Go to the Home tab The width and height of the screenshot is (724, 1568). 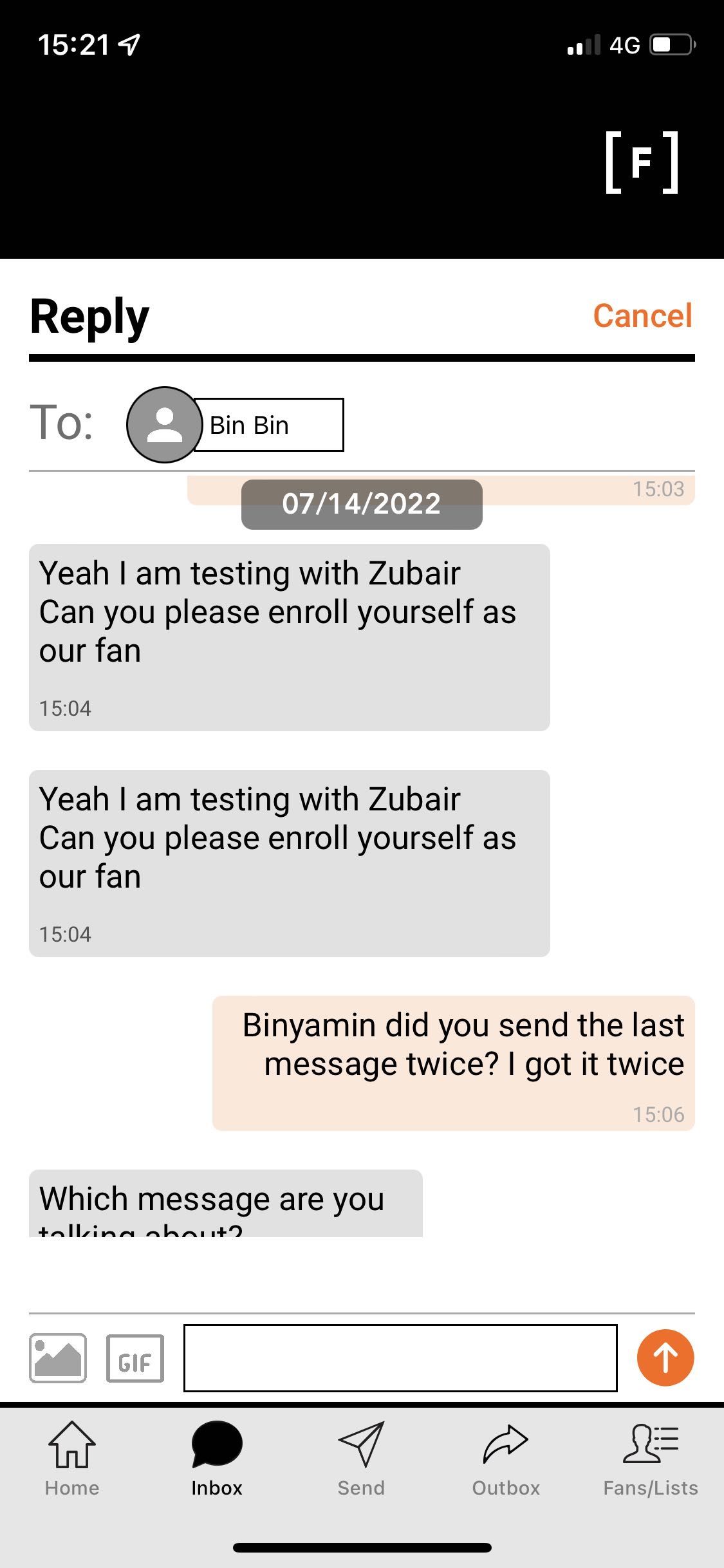(72, 1459)
